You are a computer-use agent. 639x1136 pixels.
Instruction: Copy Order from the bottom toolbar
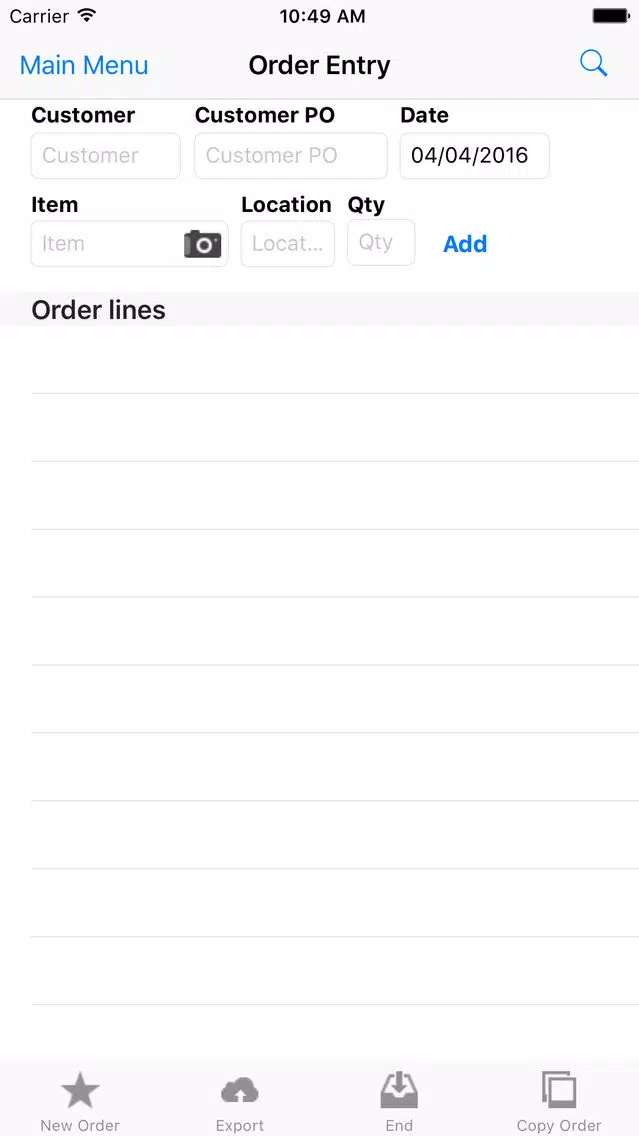[559, 1100]
